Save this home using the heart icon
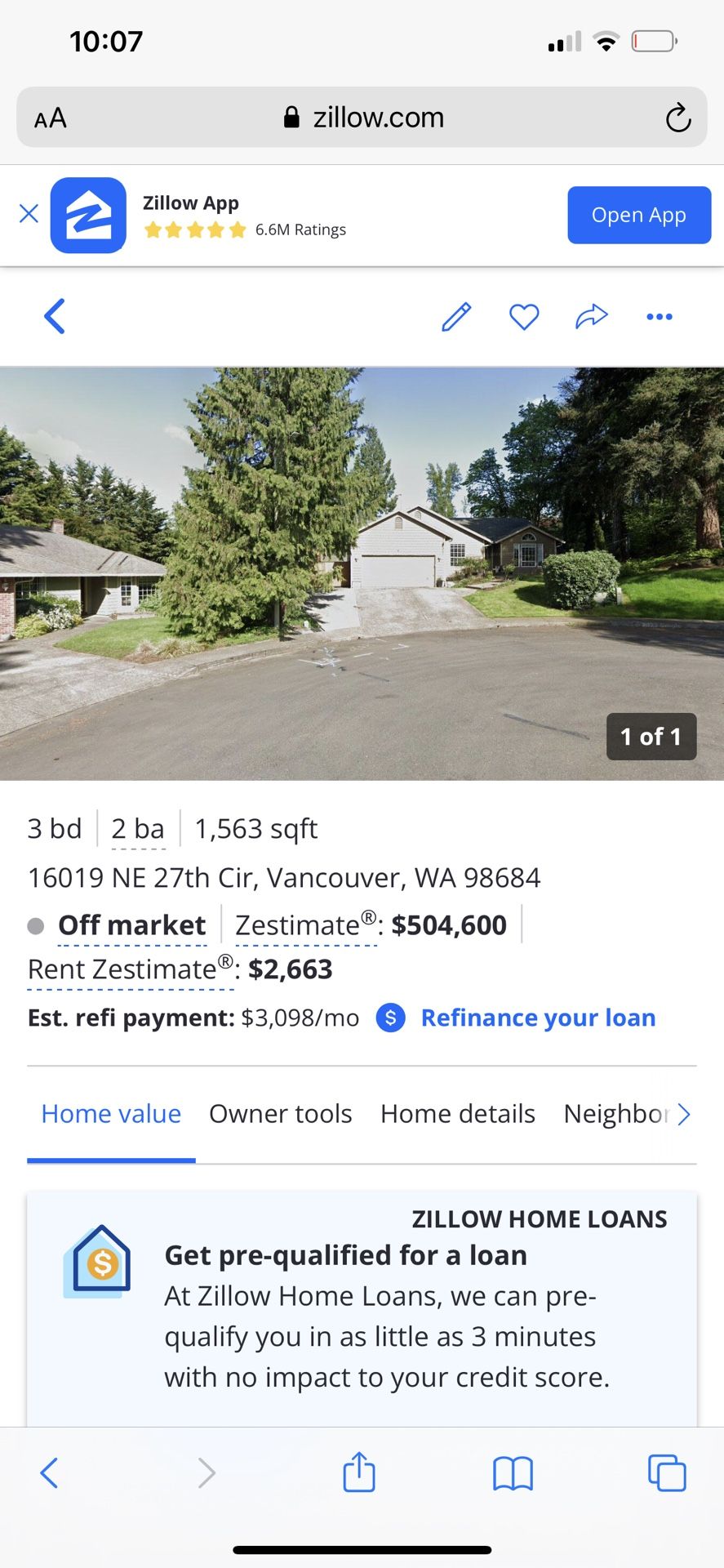This screenshot has width=724, height=1568. tap(524, 316)
